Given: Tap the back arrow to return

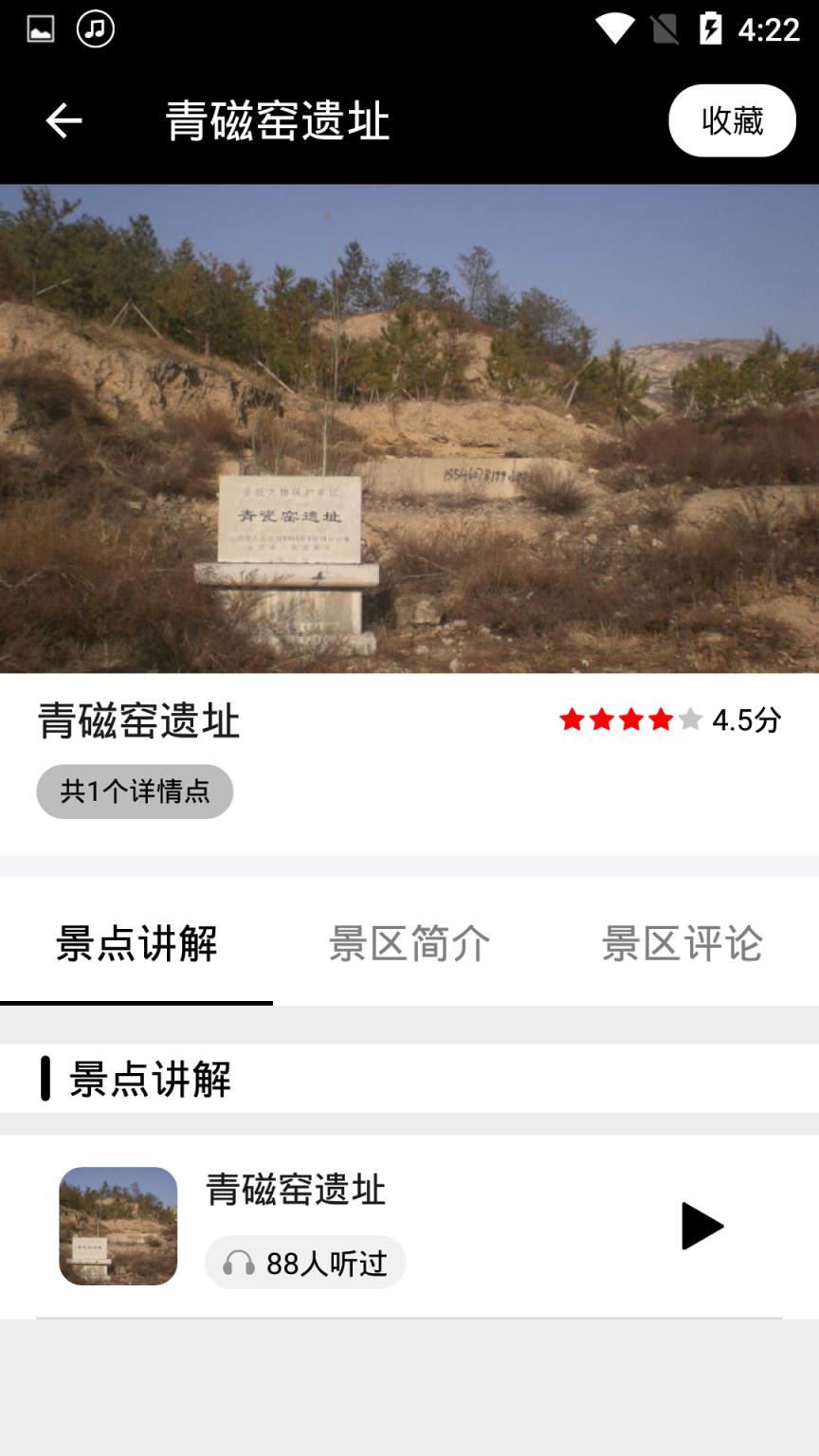Looking at the screenshot, I should [x=63, y=119].
